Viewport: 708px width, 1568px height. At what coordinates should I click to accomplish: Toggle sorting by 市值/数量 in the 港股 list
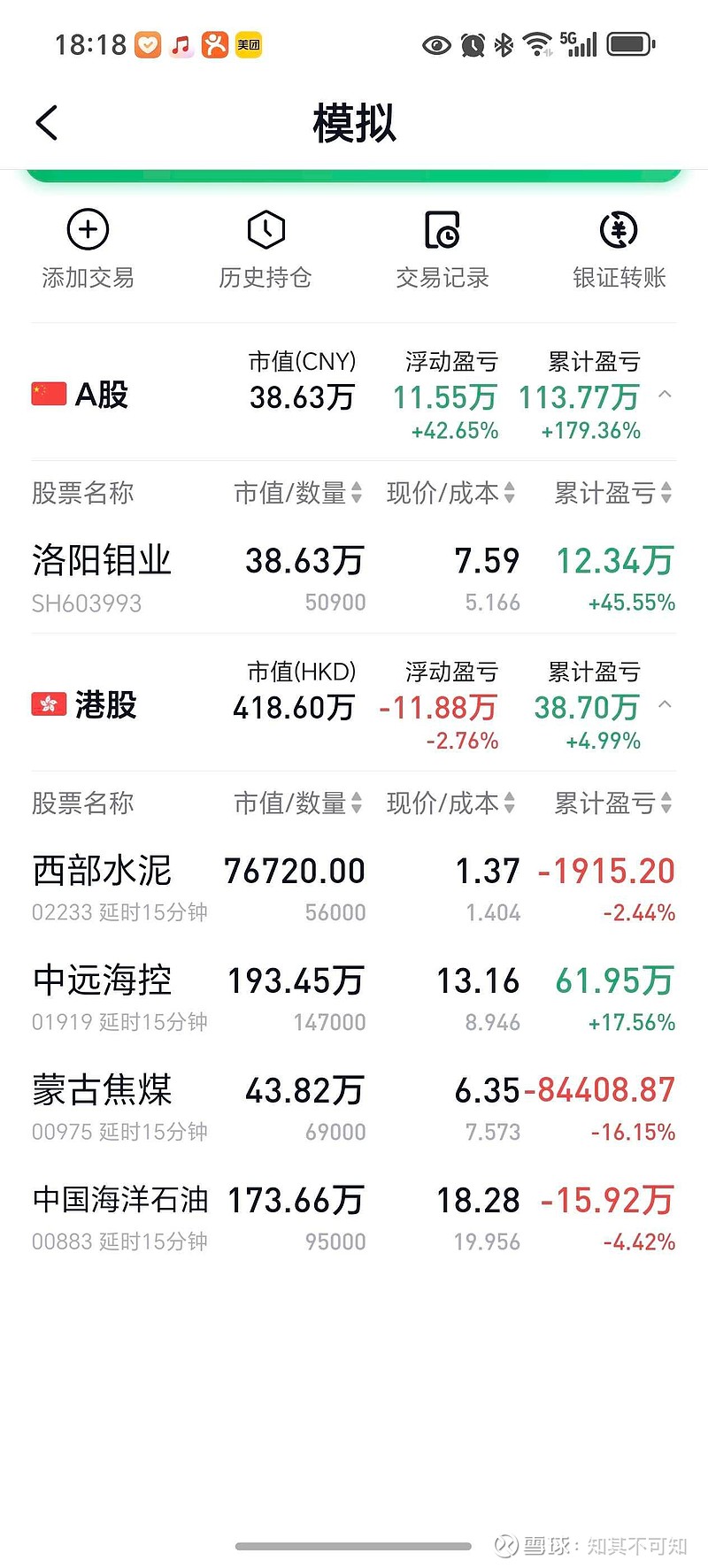click(x=357, y=803)
